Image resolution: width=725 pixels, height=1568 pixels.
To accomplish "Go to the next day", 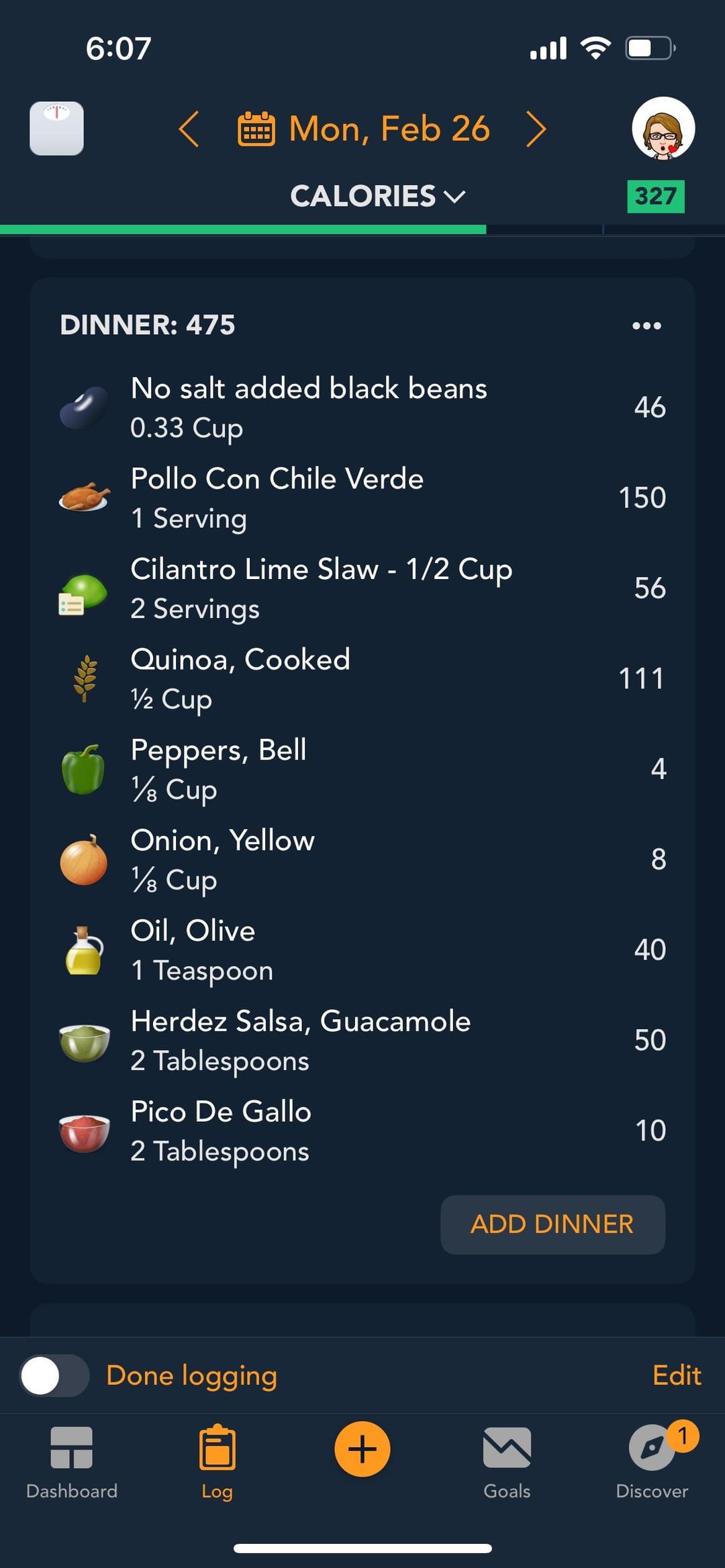I will (x=536, y=129).
